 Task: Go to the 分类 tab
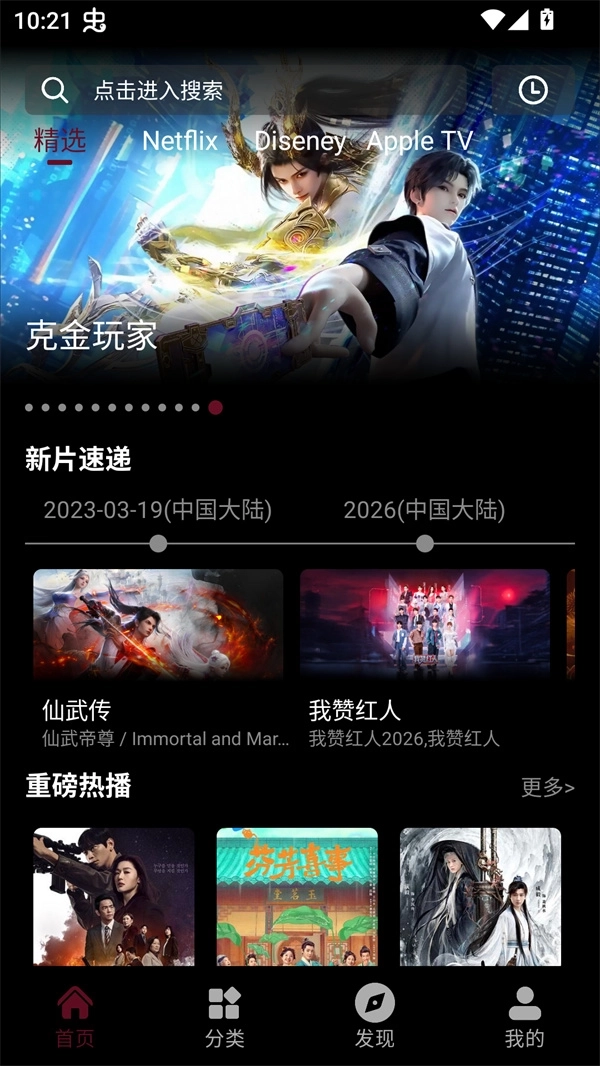point(225,1017)
